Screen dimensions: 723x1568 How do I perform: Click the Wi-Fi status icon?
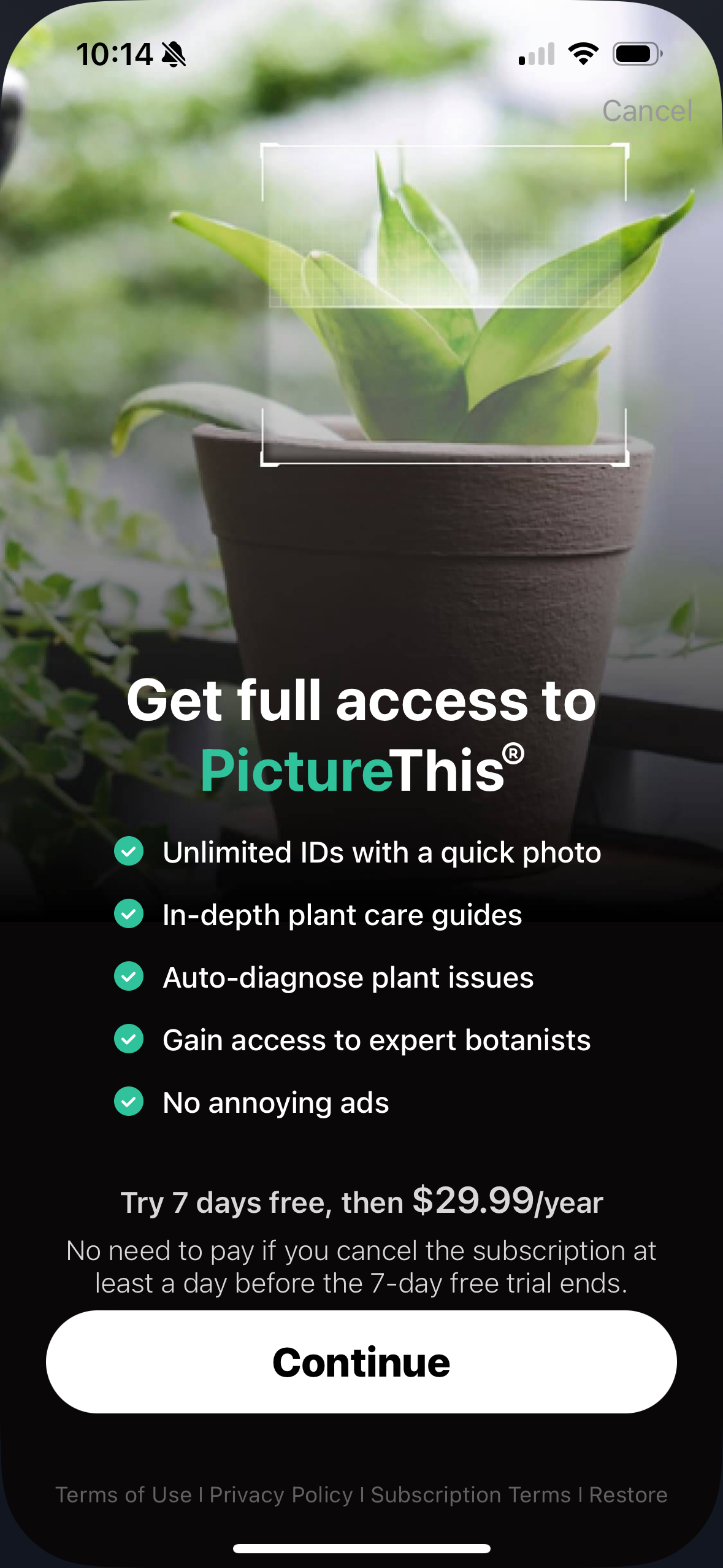coord(581,54)
